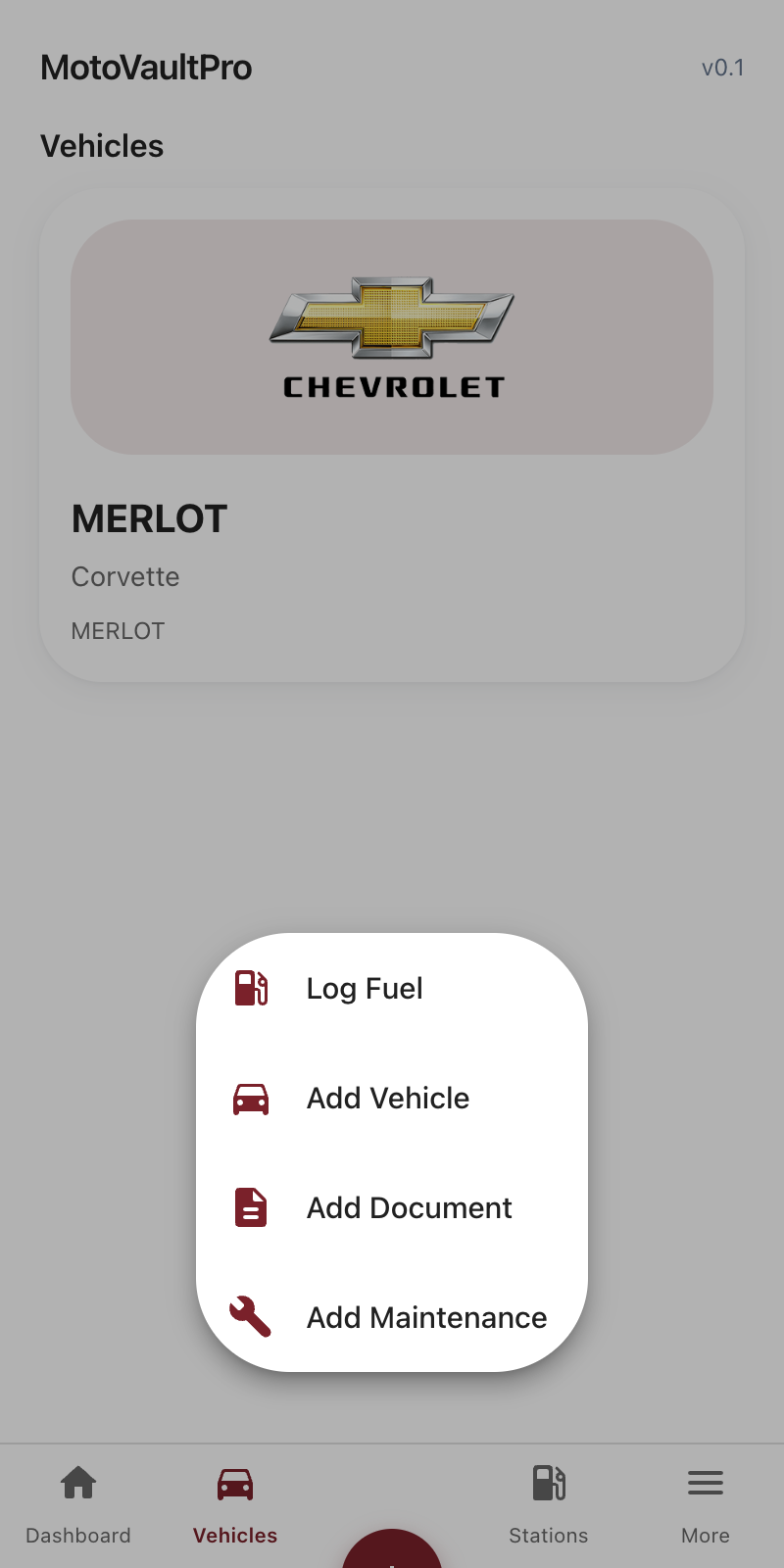Select Log Fuel from the menu
The height and width of the screenshot is (1568, 784).
[x=365, y=988]
